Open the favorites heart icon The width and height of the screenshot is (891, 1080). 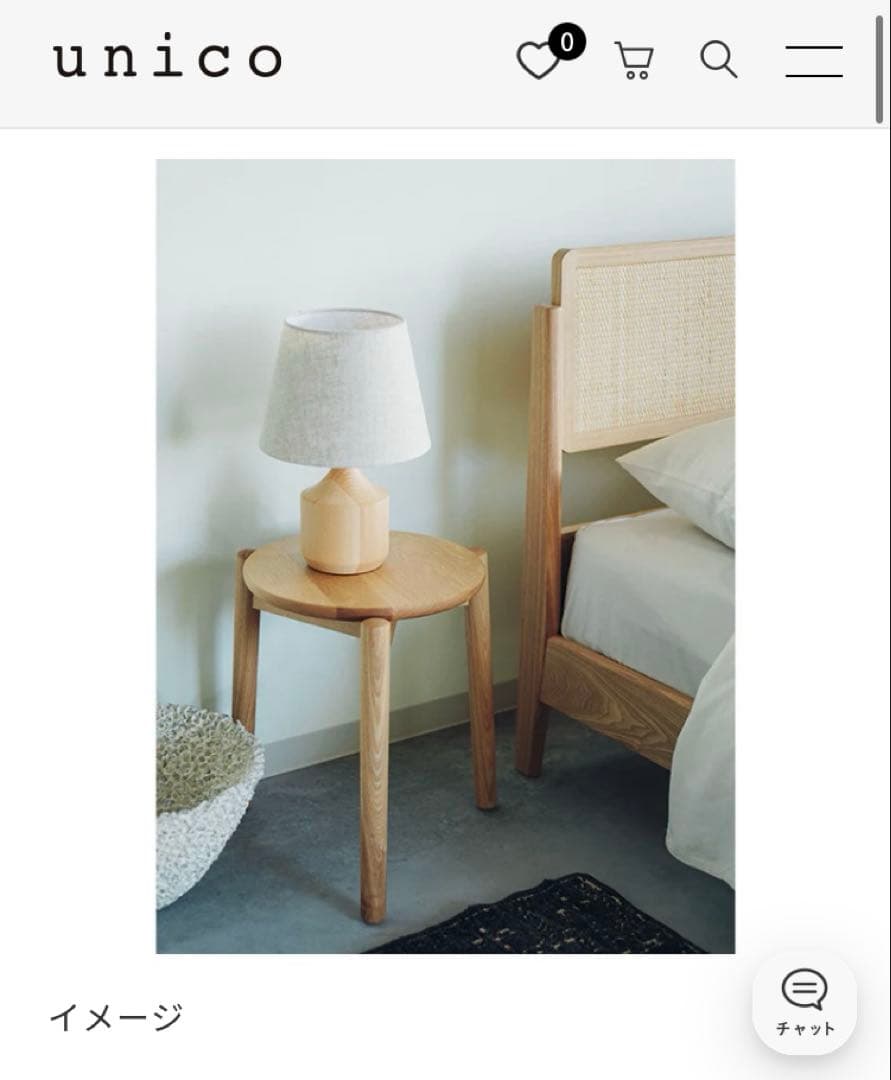click(x=540, y=62)
